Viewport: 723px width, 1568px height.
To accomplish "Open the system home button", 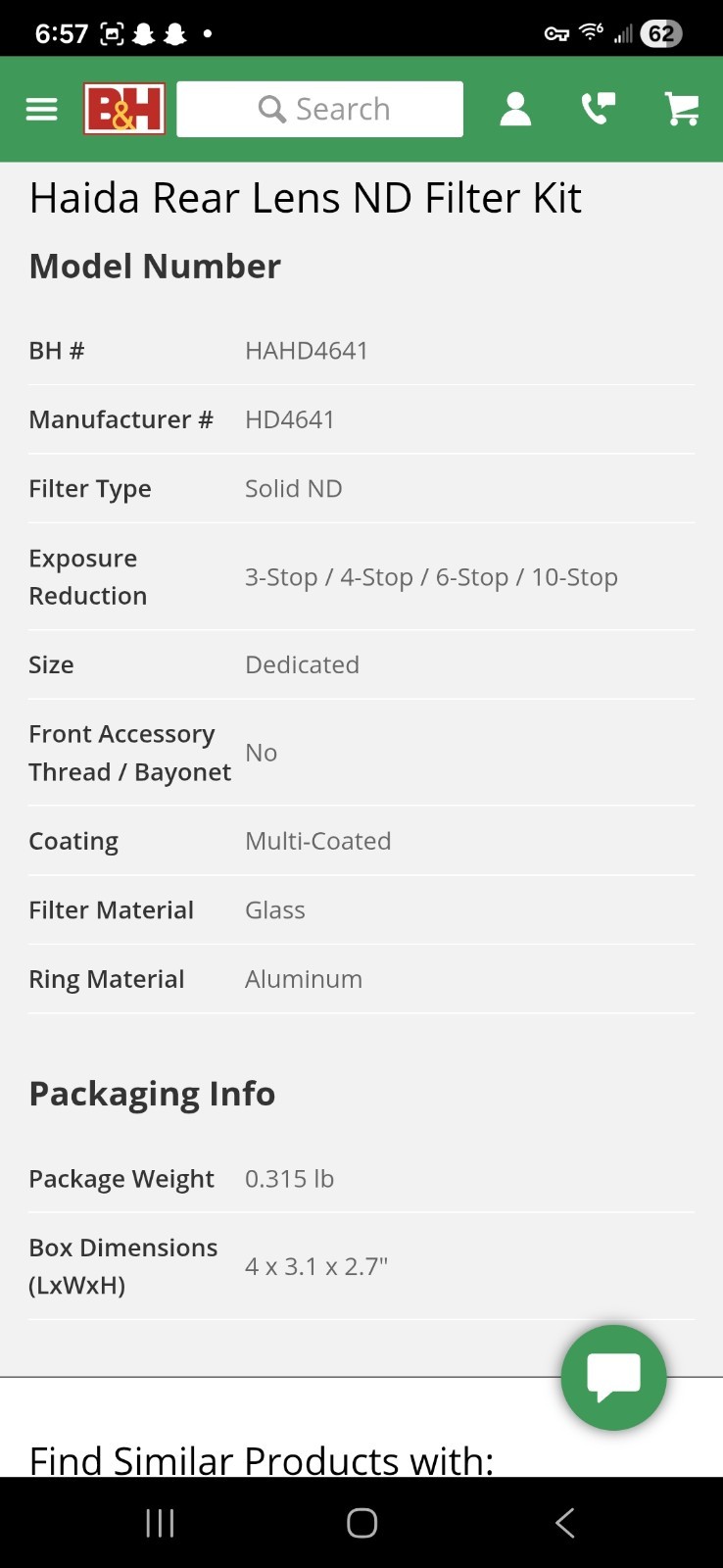I will (x=361, y=1522).
